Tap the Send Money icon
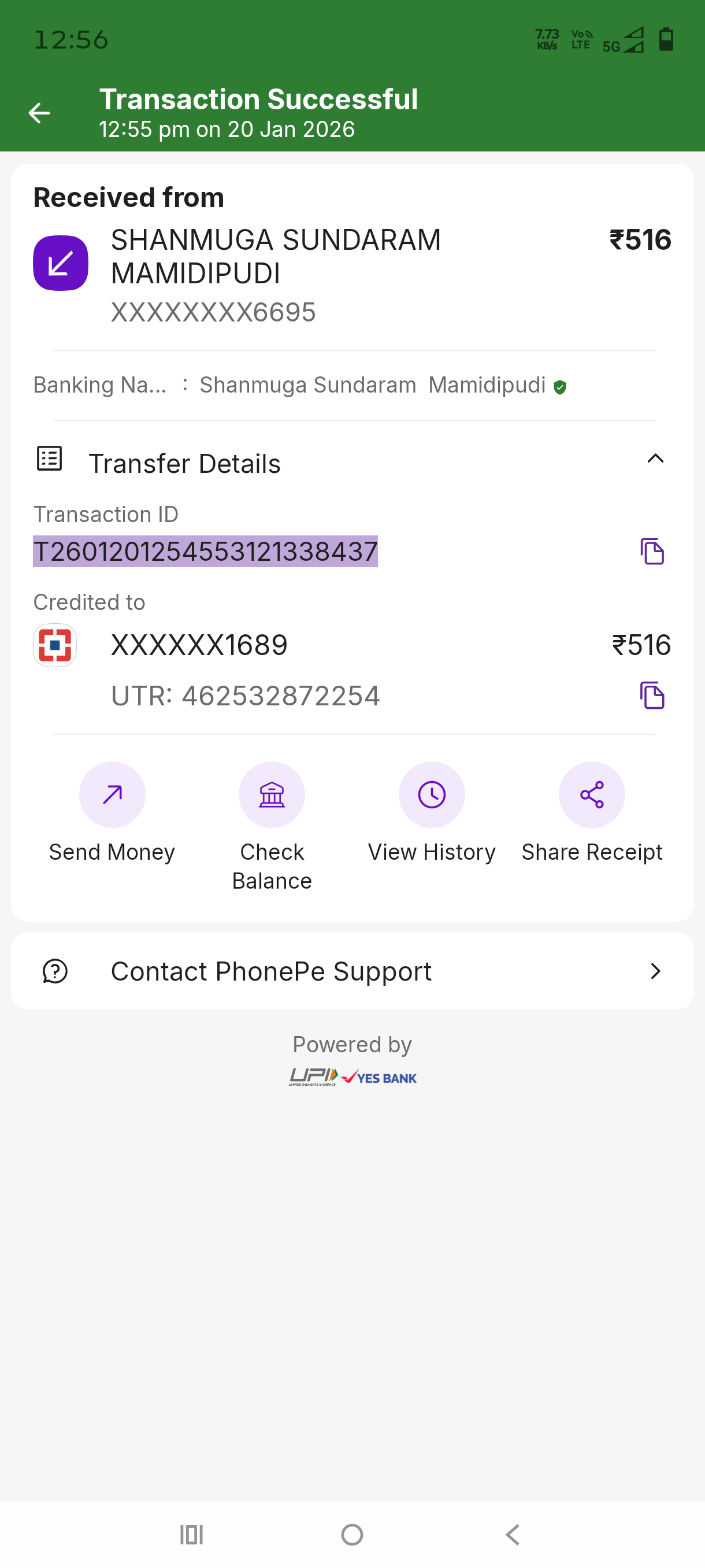The image size is (705, 1568). click(x=112, y=794)
